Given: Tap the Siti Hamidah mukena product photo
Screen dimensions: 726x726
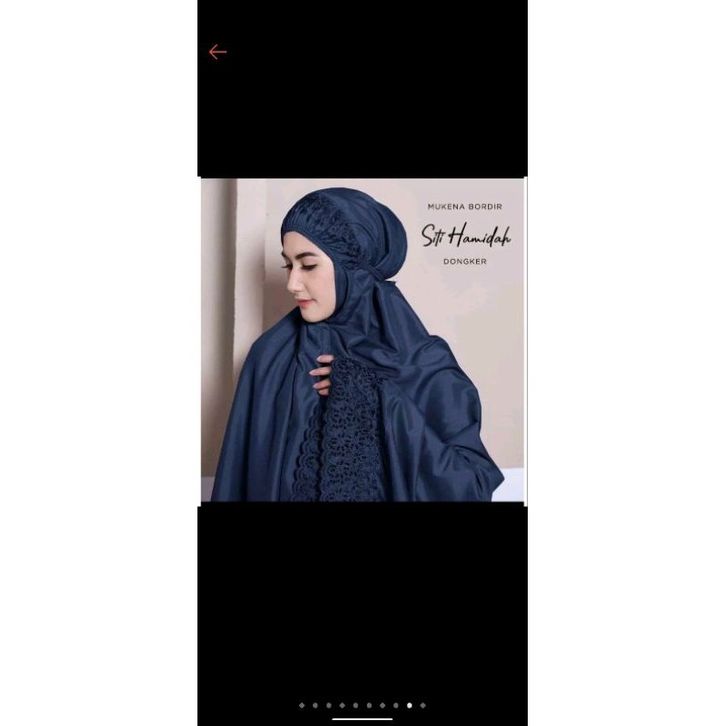Looking at the screenshot, I should (362, 340).
